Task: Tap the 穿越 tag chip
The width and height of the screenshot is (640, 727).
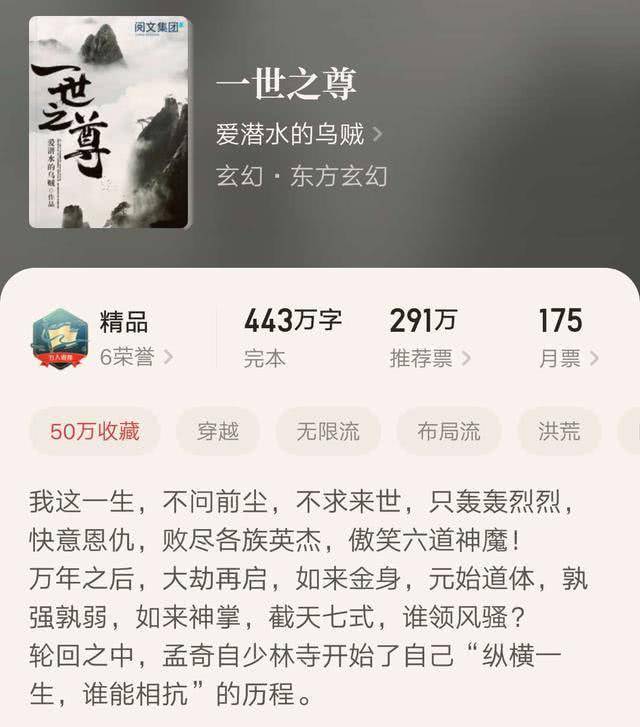Action: [218, 432]
